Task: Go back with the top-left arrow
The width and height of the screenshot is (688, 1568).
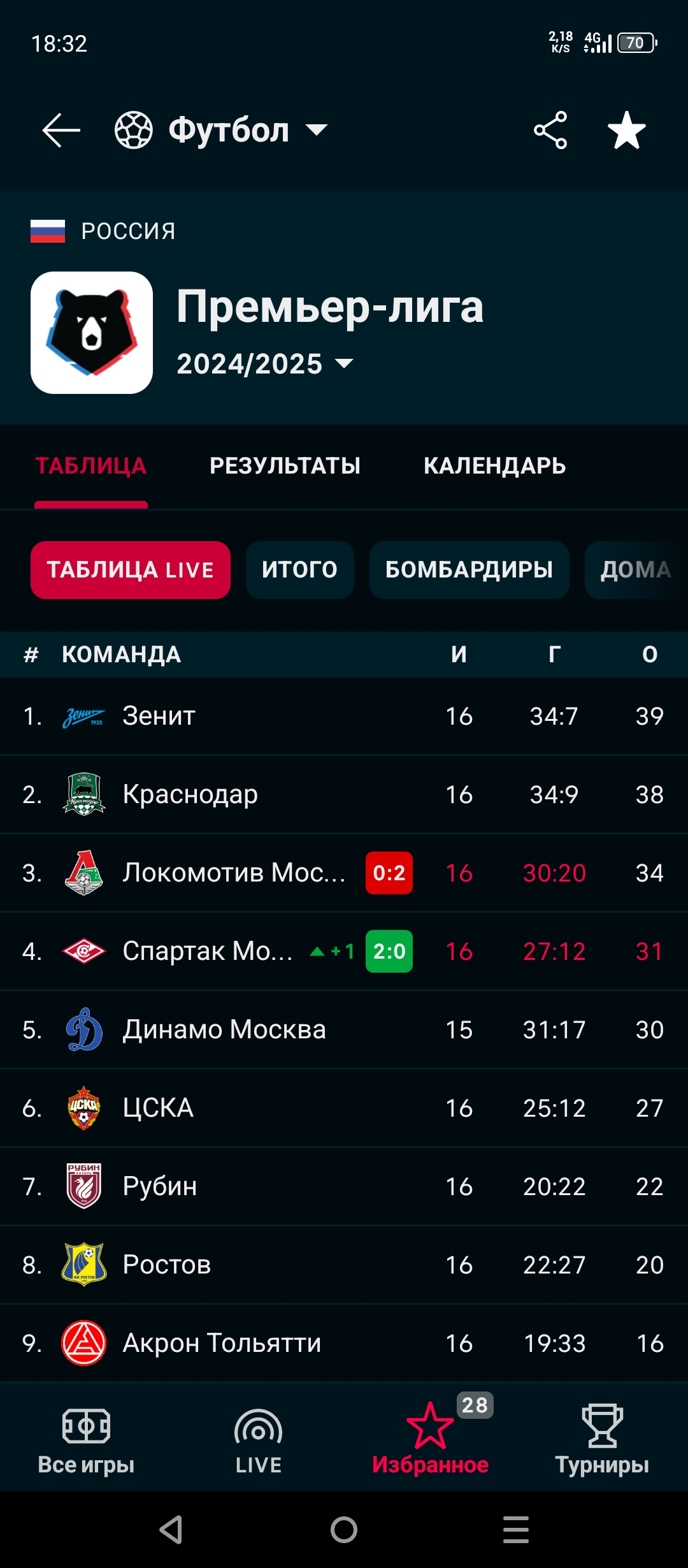Action: (x=61, y=130)
